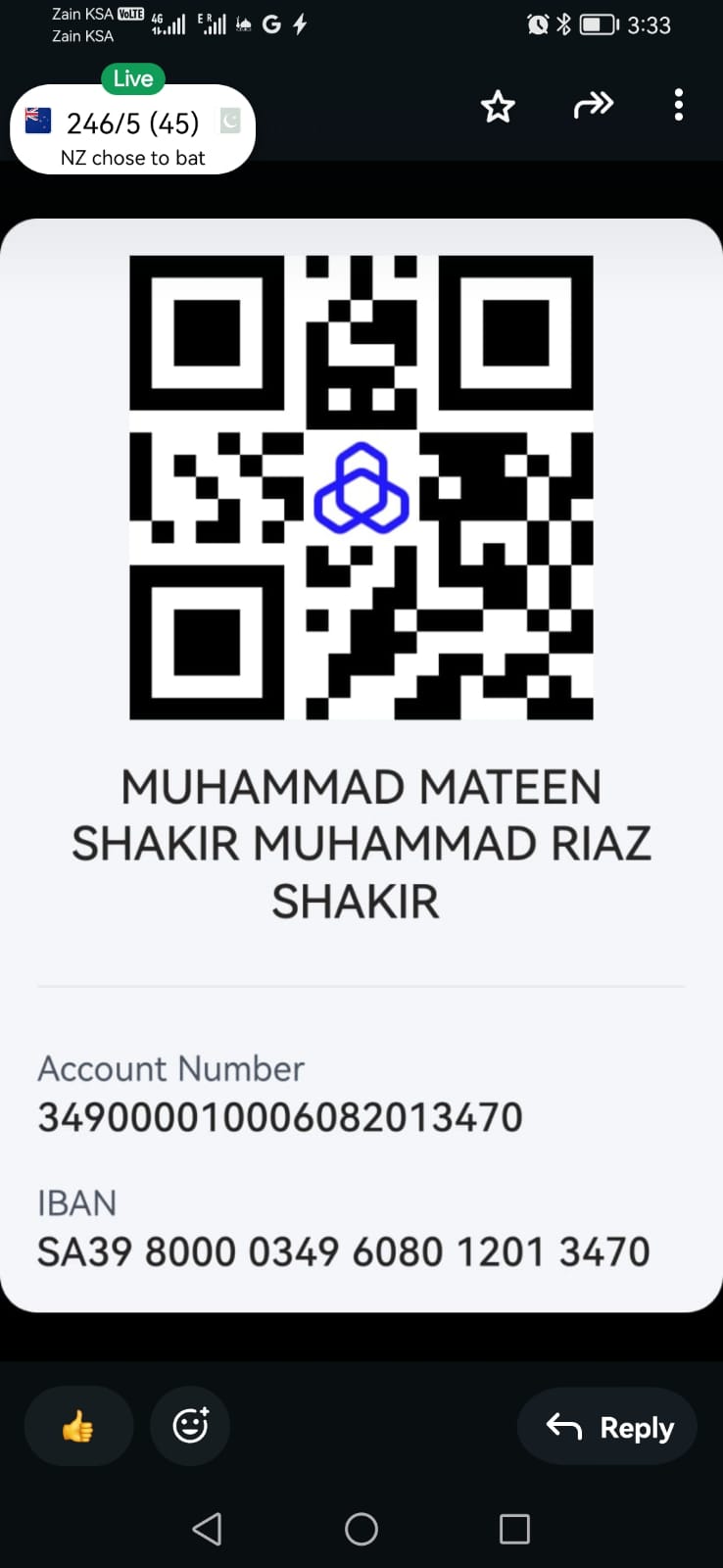This screenshot has height=1568, width=723.
Task: Open the three-dot overflow menu
Action: pos(678,105)
